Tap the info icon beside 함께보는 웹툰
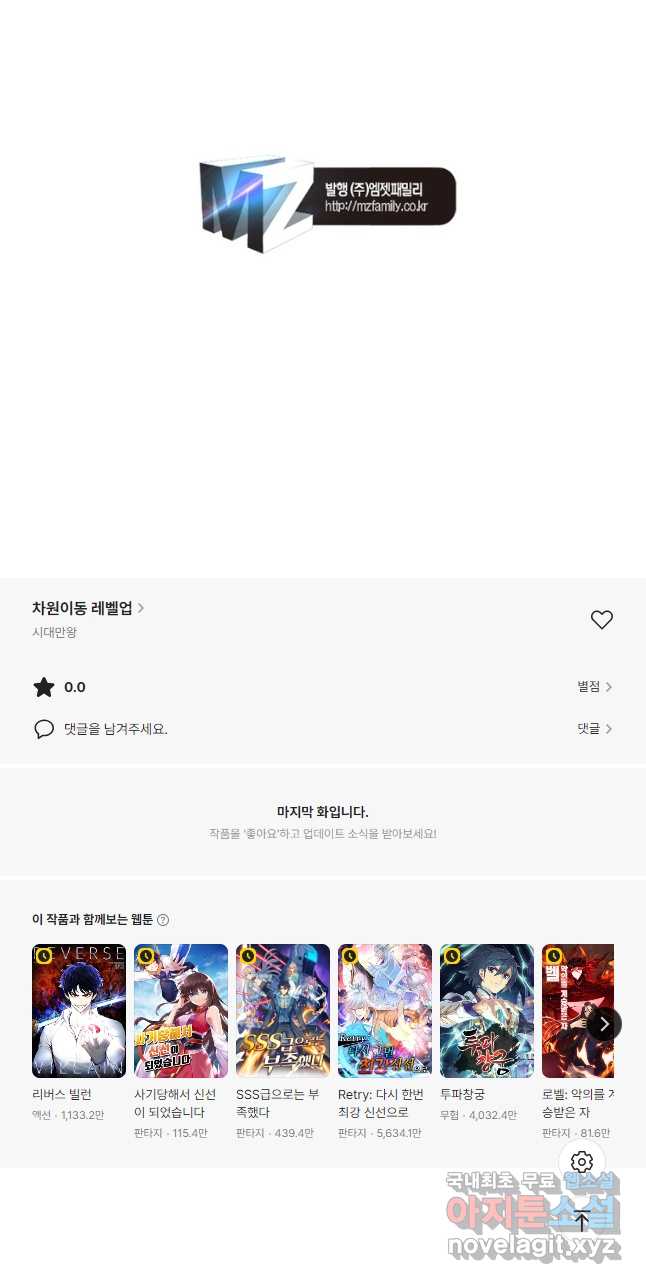 pos(163,920)
